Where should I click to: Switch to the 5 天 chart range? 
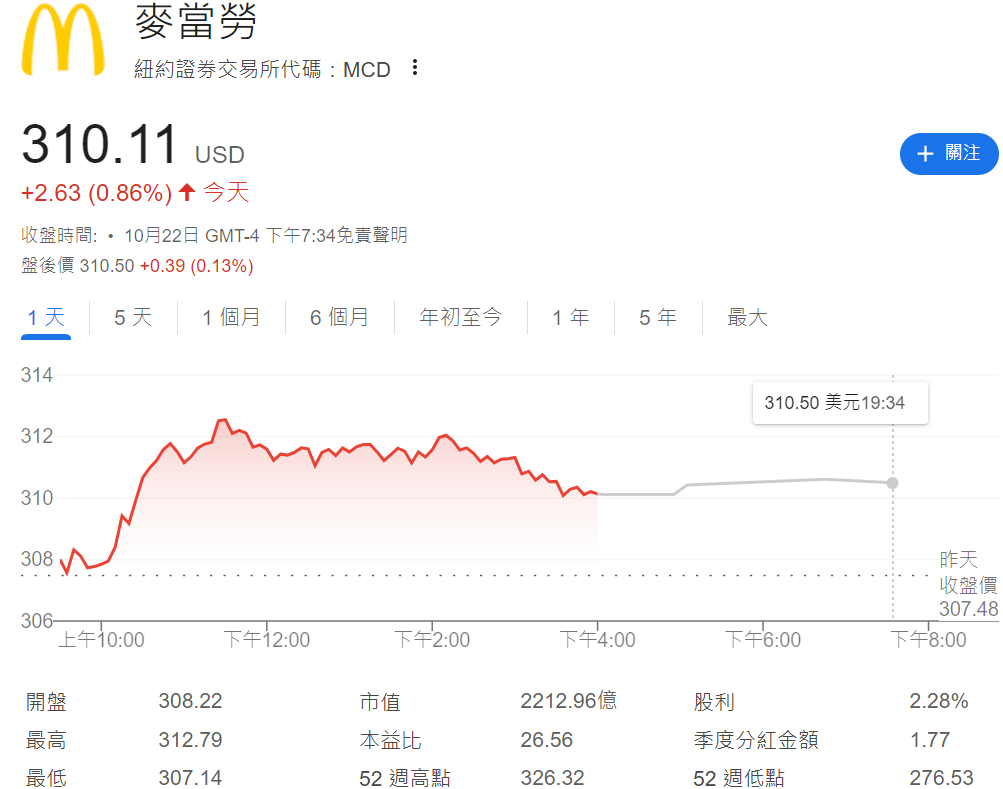pos(133,318)
